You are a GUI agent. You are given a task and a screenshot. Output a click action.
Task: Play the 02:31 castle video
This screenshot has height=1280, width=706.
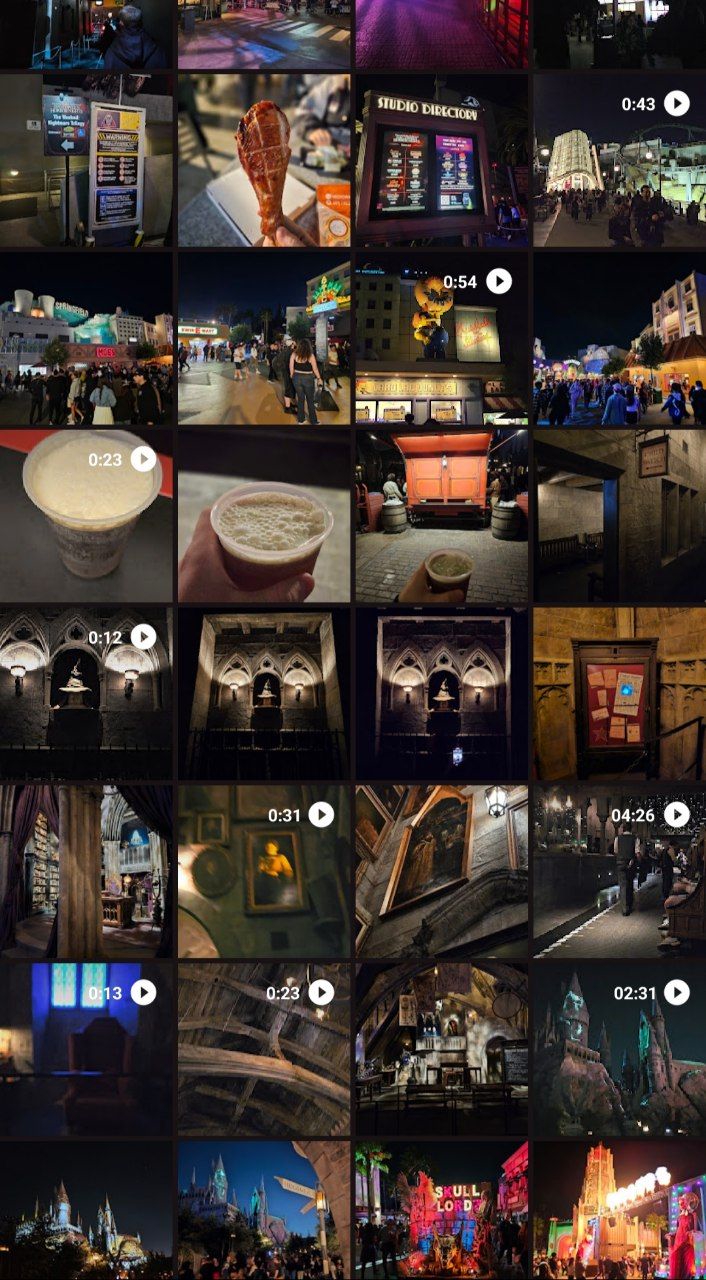[619, 1048]
